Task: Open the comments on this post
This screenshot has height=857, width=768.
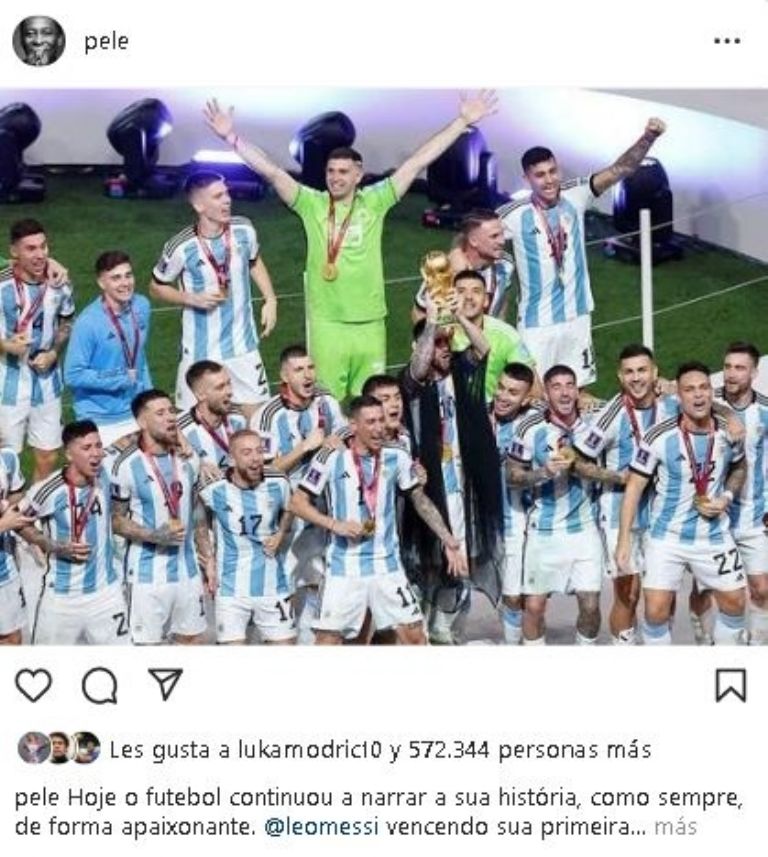Action: tap(99, 685)
